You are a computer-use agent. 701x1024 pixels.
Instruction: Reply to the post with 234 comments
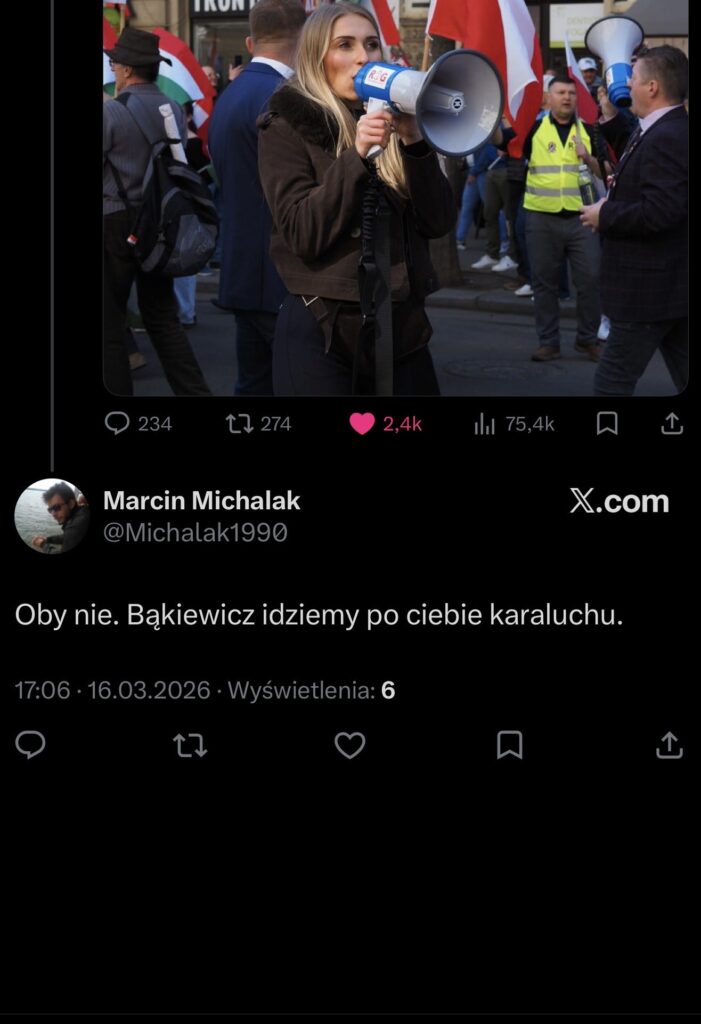tap(118, 423)
